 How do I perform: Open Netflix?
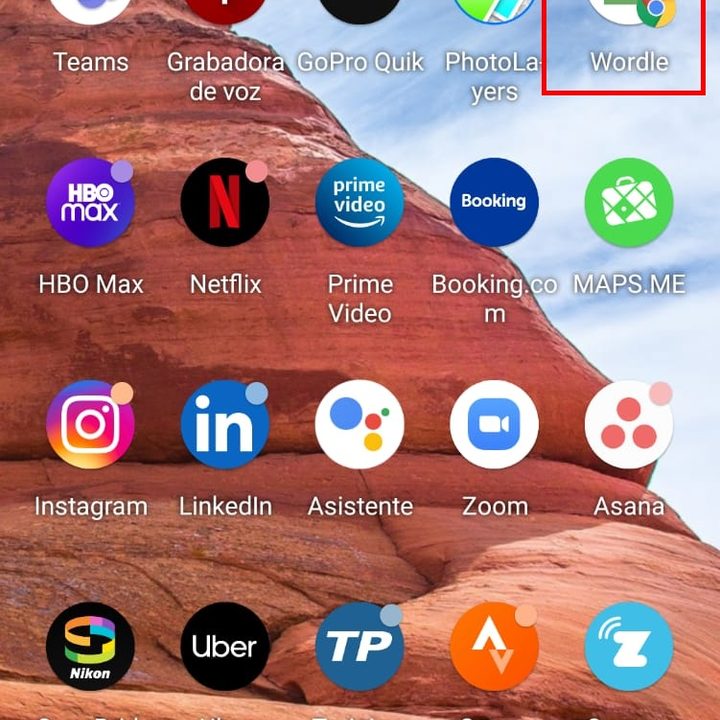click(225, 202)
